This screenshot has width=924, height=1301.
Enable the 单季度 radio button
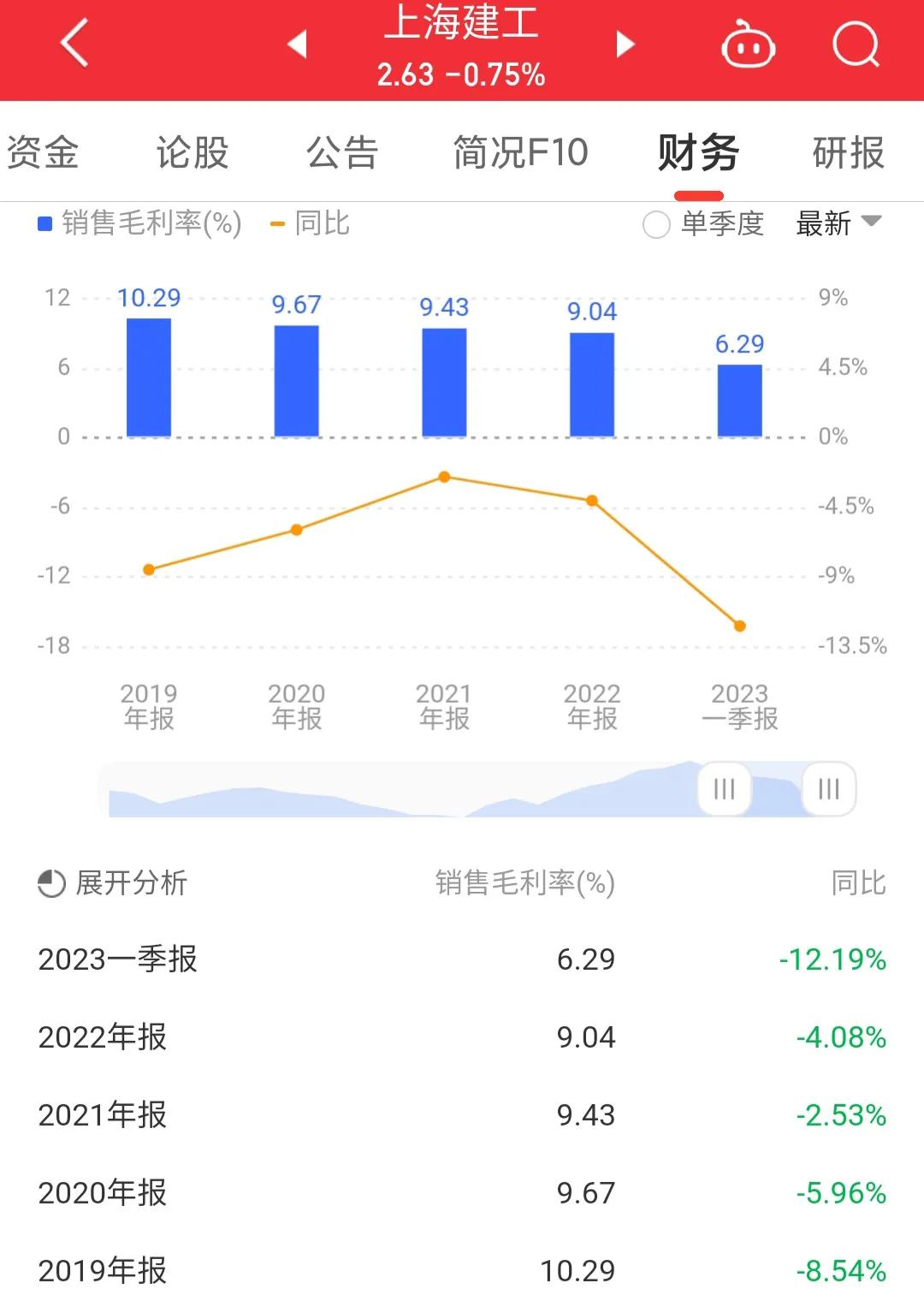pyautogui.click(x=655, y=224)
